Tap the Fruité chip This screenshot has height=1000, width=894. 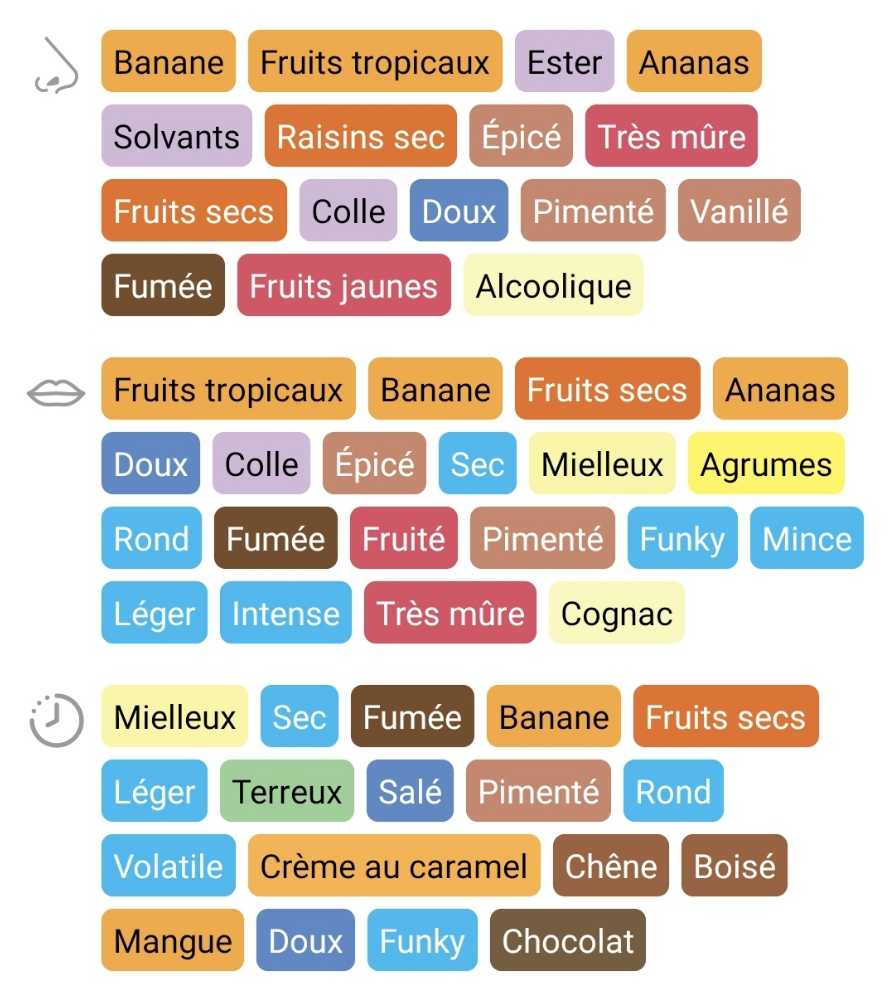point(404,539)
